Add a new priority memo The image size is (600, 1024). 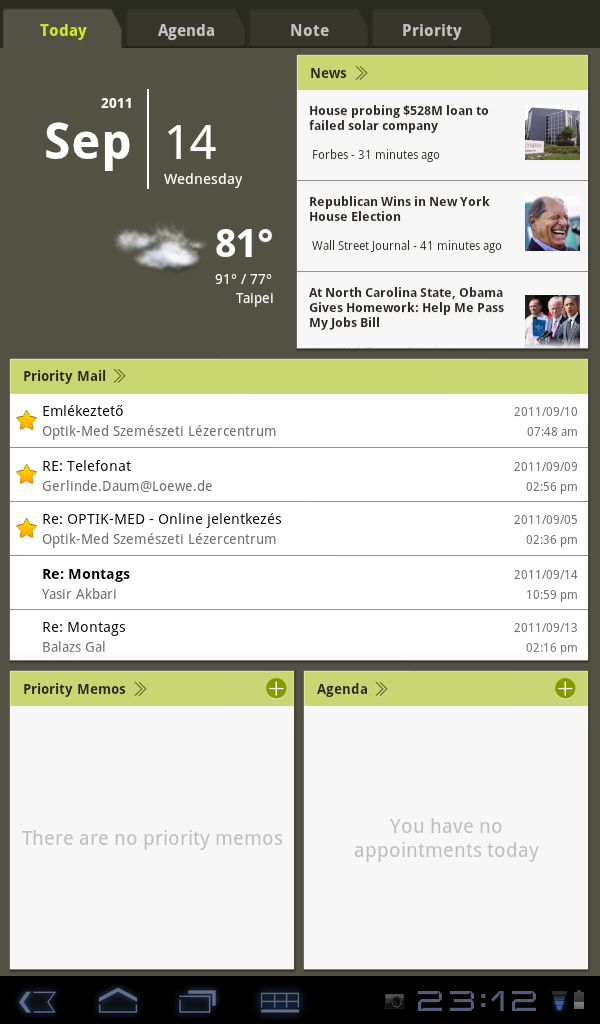(x=276, y=688)
